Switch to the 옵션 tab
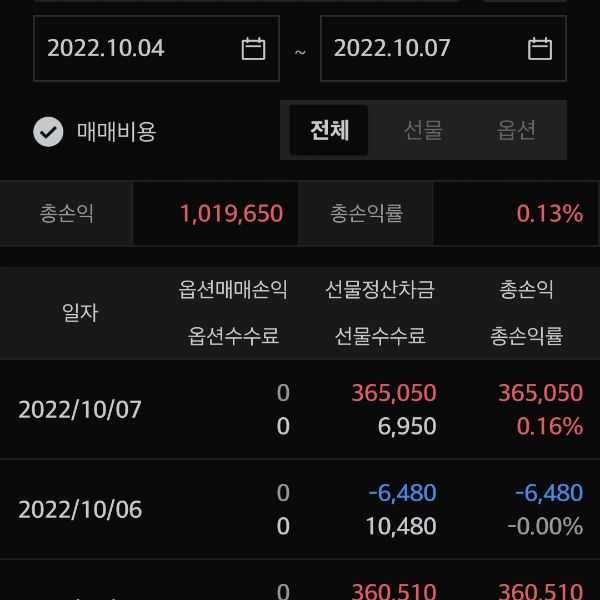Image resolution: width=600 pixels, height=600 pixels. pyautogui.click(x=516, y=130)
